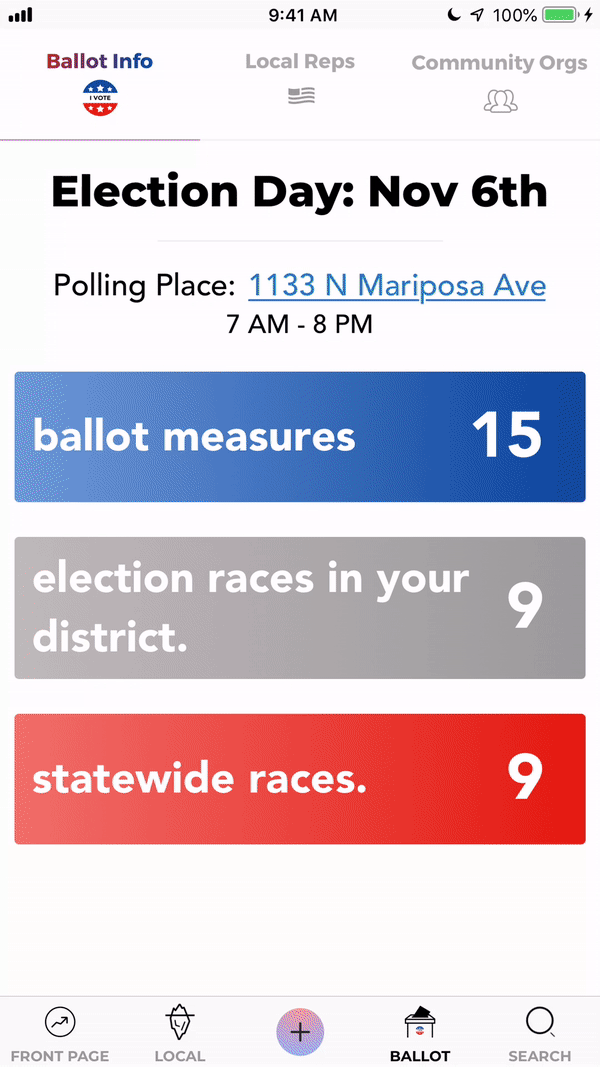Switch to the Local Reps tab
Image resolution: width=600 pixels, height=1067 pixels.
point(300,80)
